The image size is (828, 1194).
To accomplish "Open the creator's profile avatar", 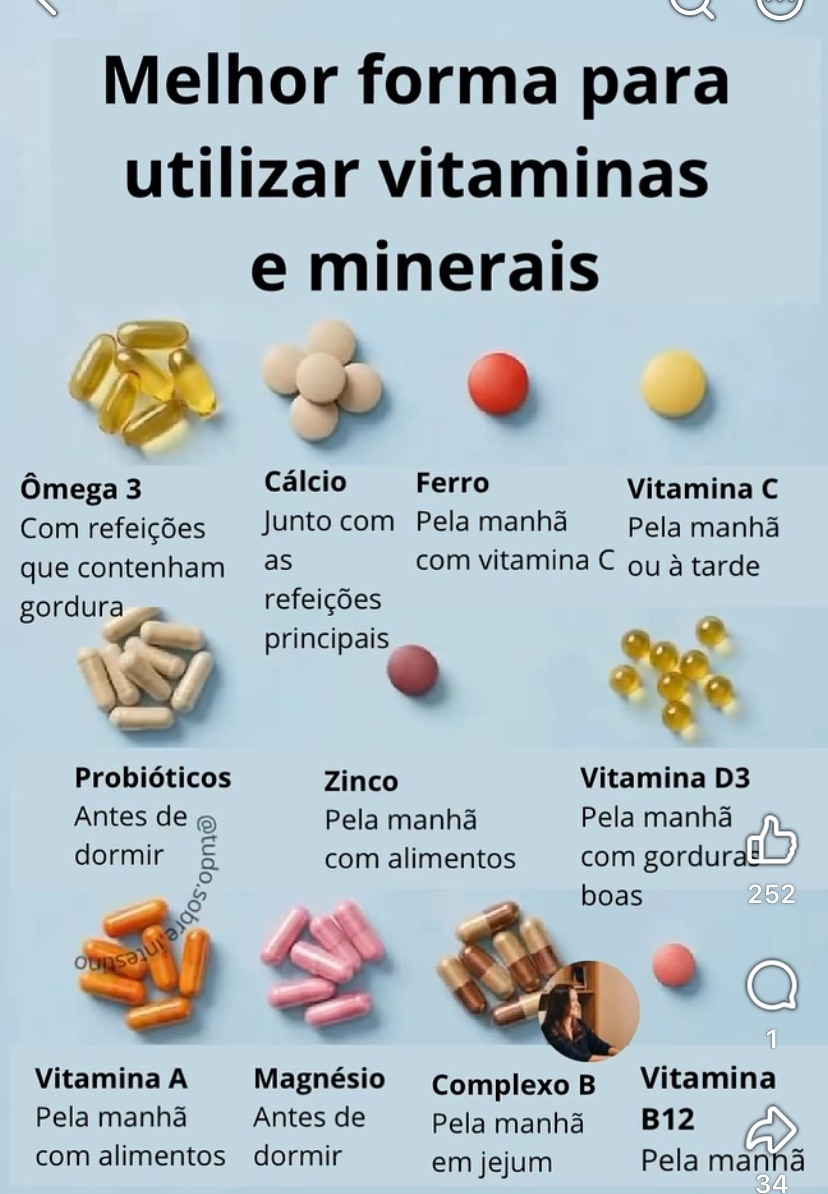I will coord(588,1011).
